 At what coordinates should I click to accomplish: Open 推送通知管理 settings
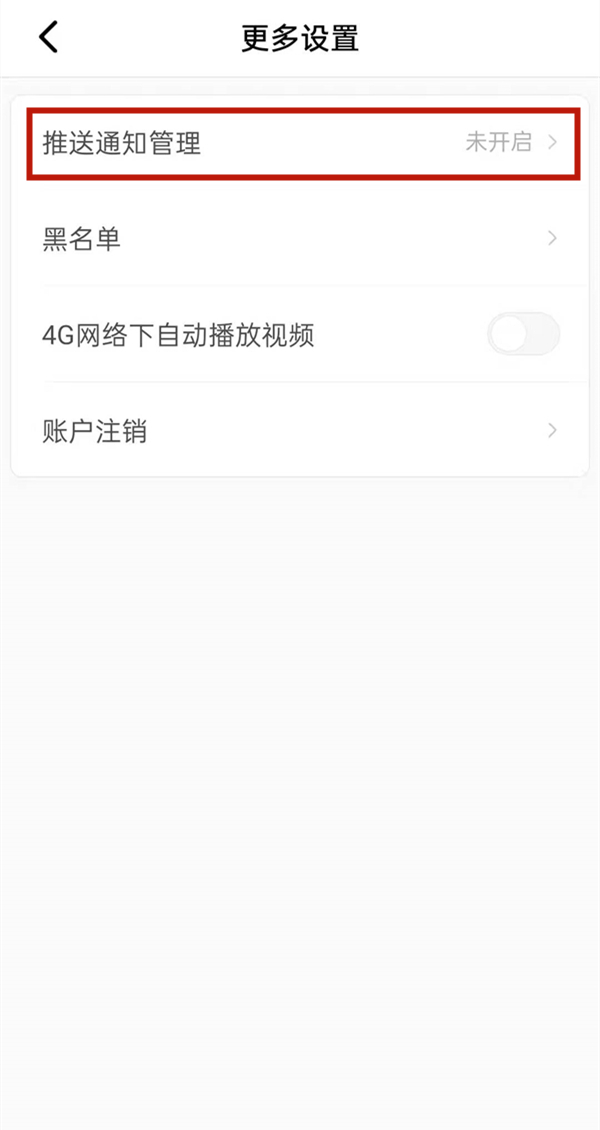300,143
